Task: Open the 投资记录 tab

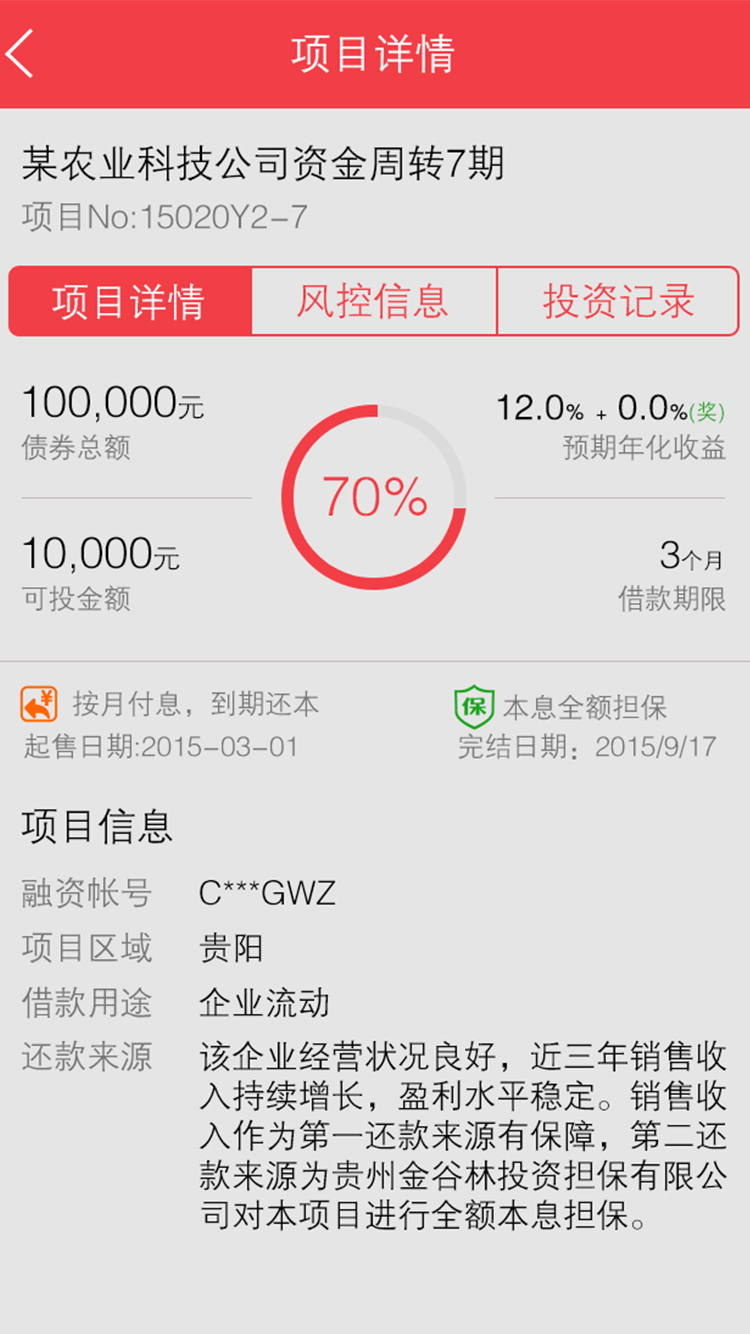Action: 618,301
